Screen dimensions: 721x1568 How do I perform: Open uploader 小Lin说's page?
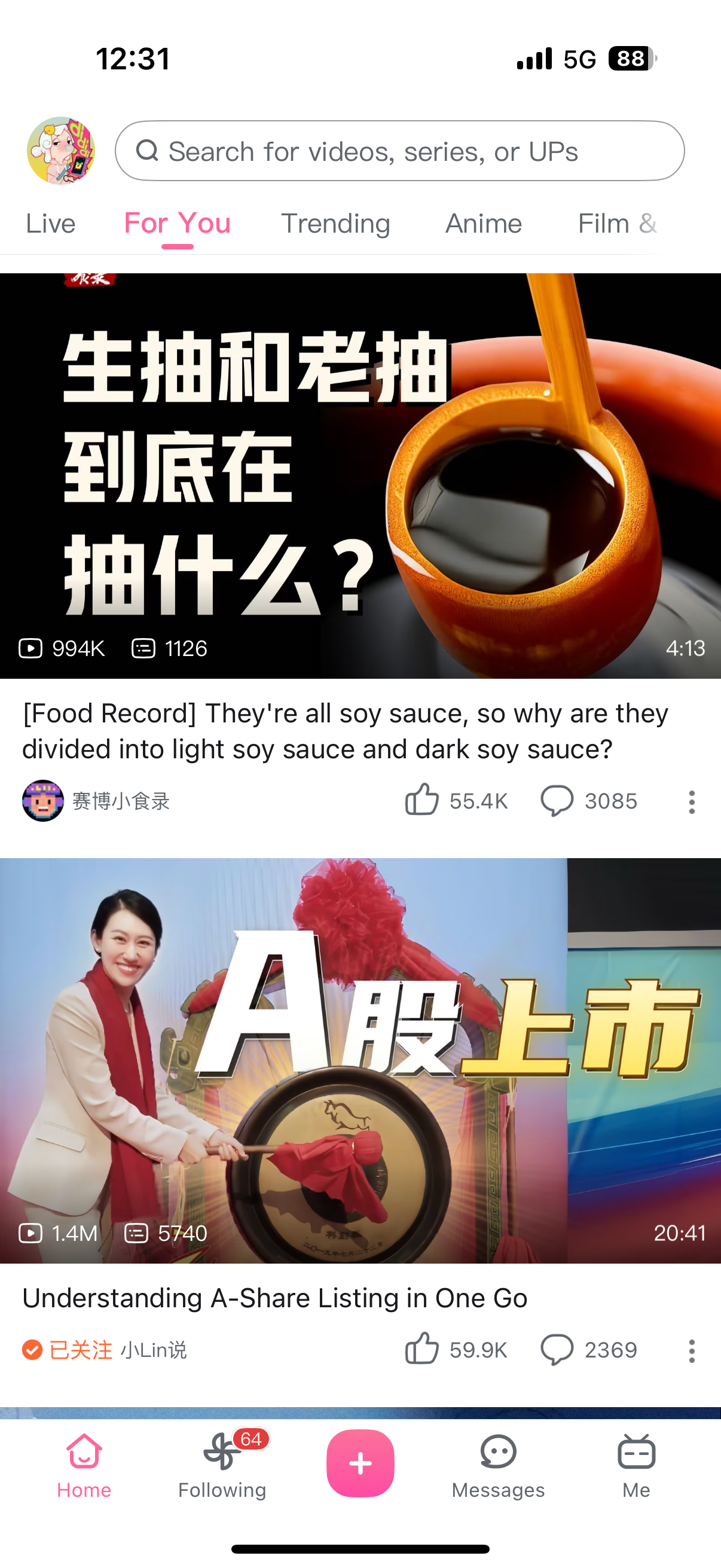click(x=153, y=1350)
